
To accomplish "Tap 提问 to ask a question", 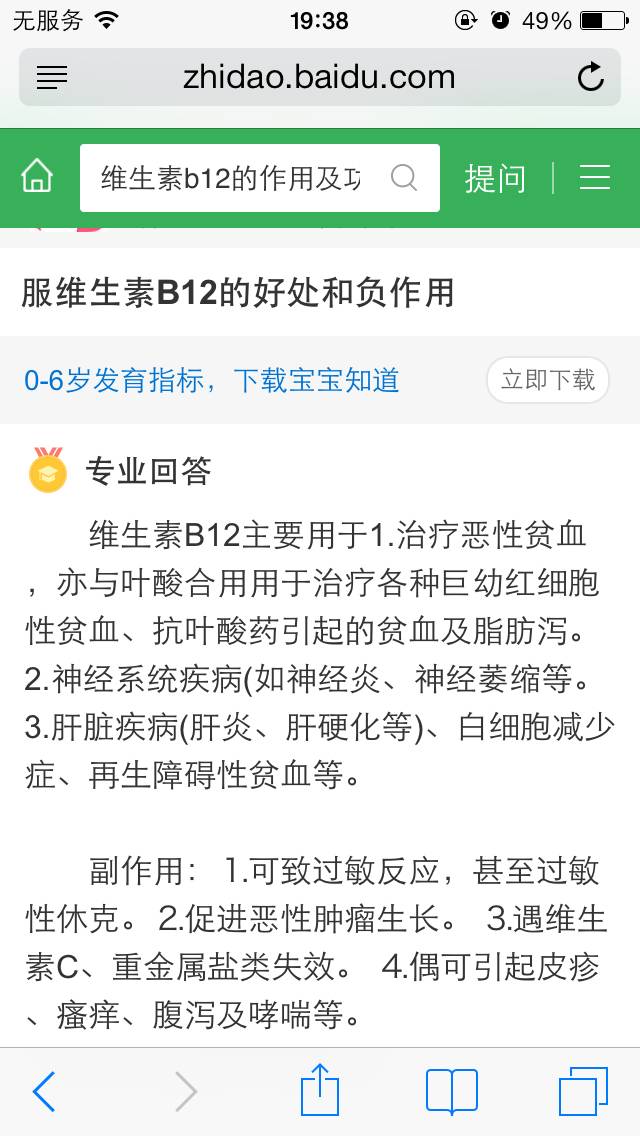I will 495,178.
